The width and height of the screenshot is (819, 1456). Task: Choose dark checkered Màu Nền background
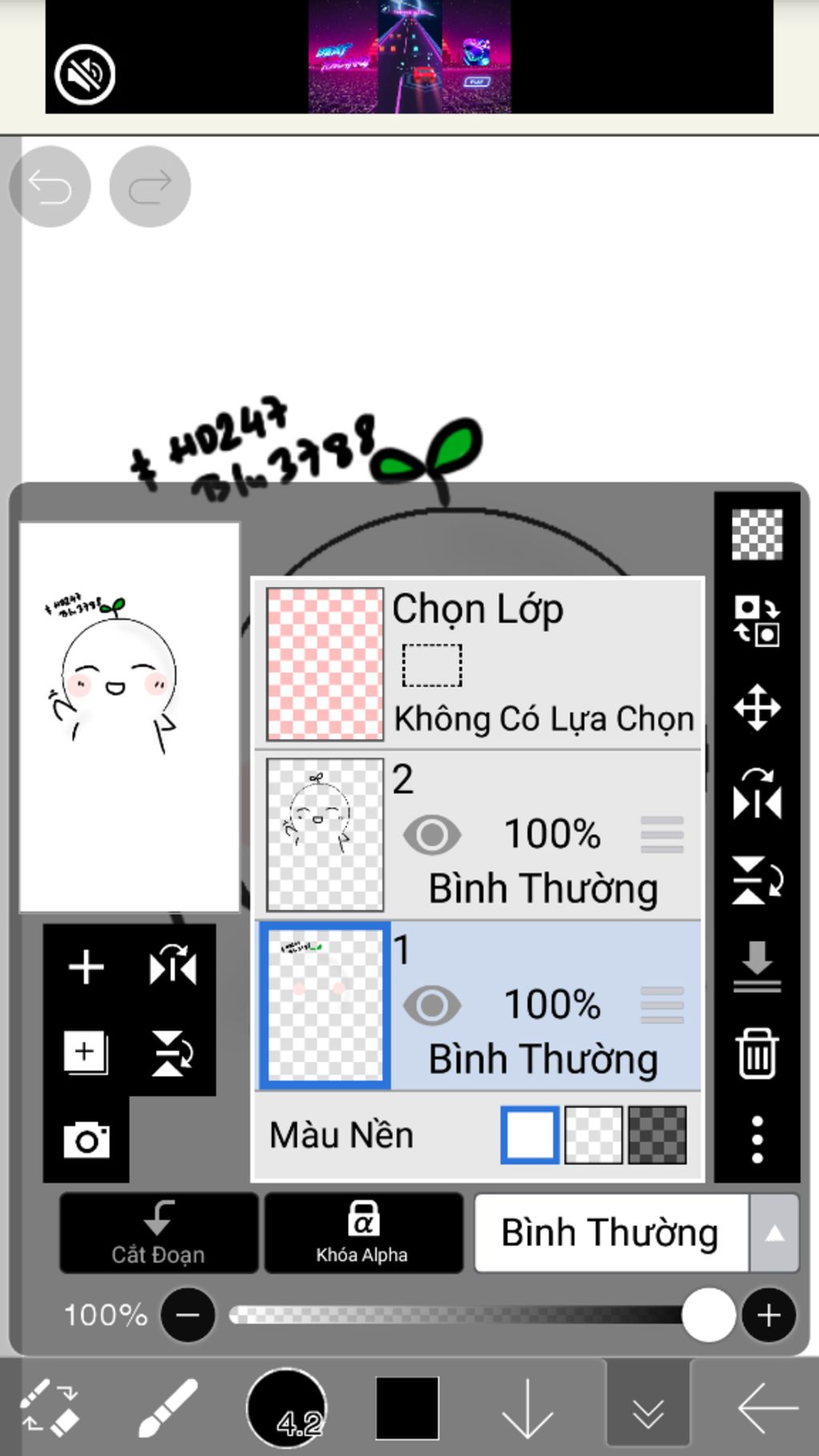pyautogui.click(x=657, y=1134)
